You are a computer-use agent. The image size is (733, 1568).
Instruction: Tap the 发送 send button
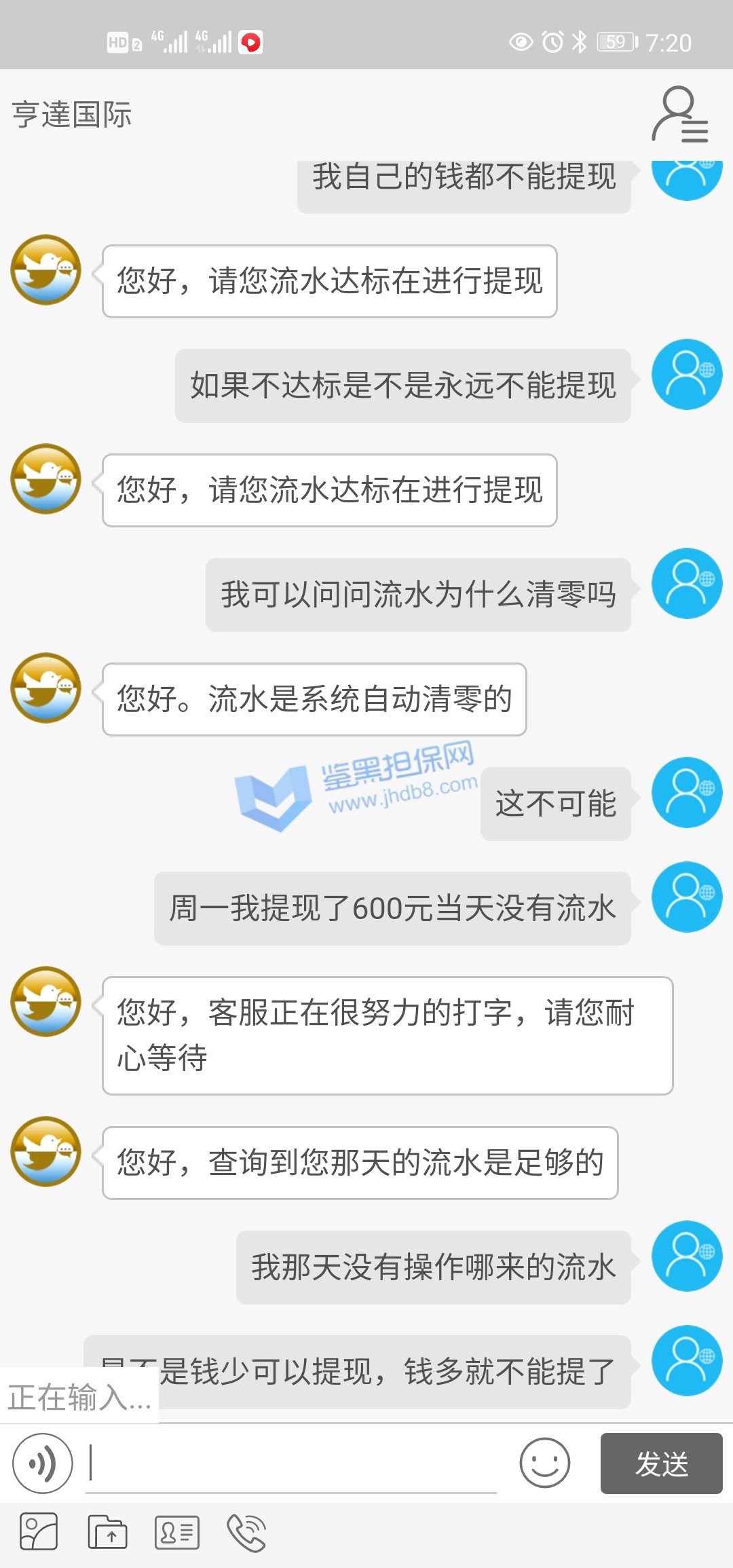point(661,1463)
